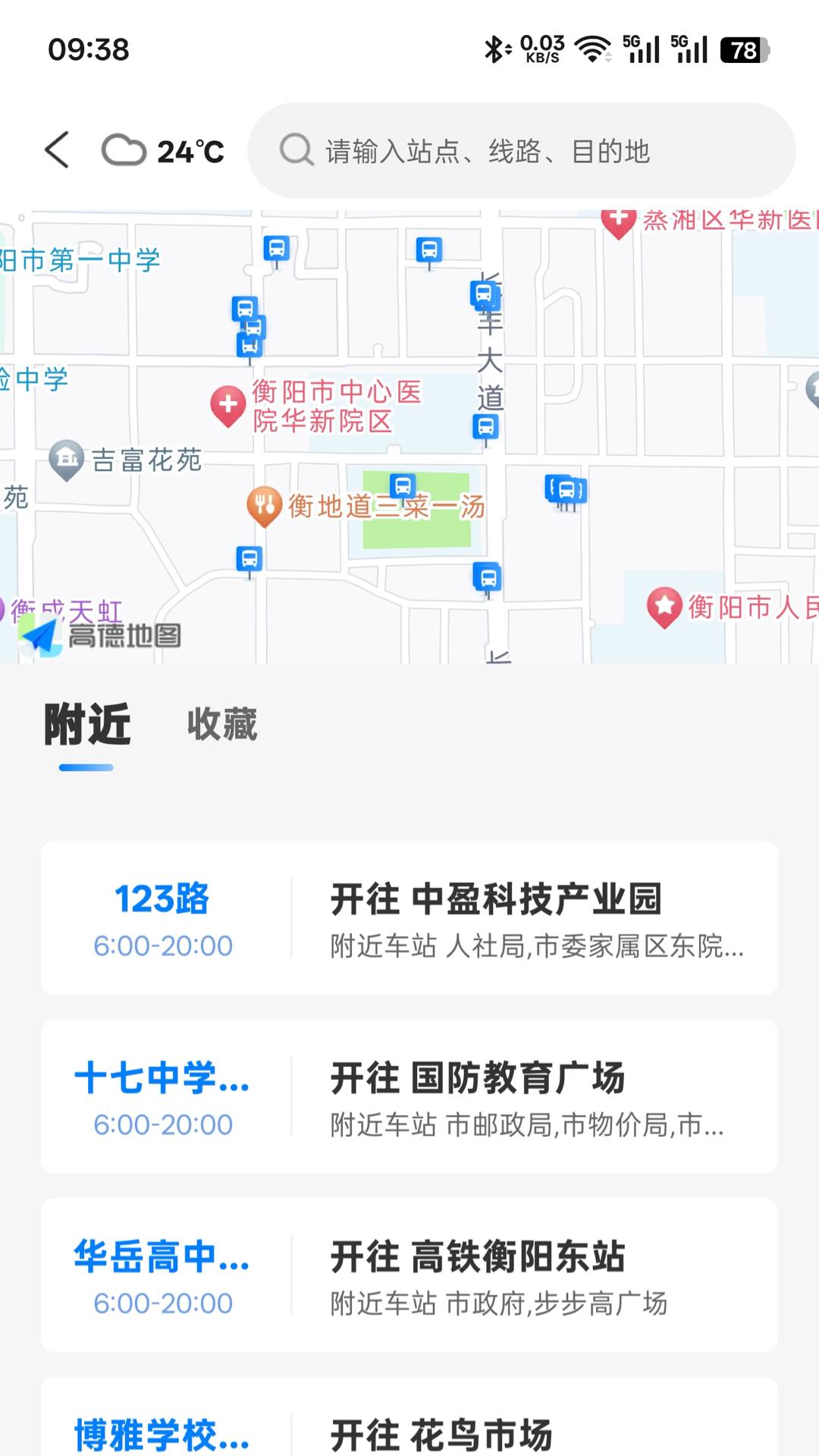
Task: Click the weather cloud icon showing 24°C
Action: 126,149
